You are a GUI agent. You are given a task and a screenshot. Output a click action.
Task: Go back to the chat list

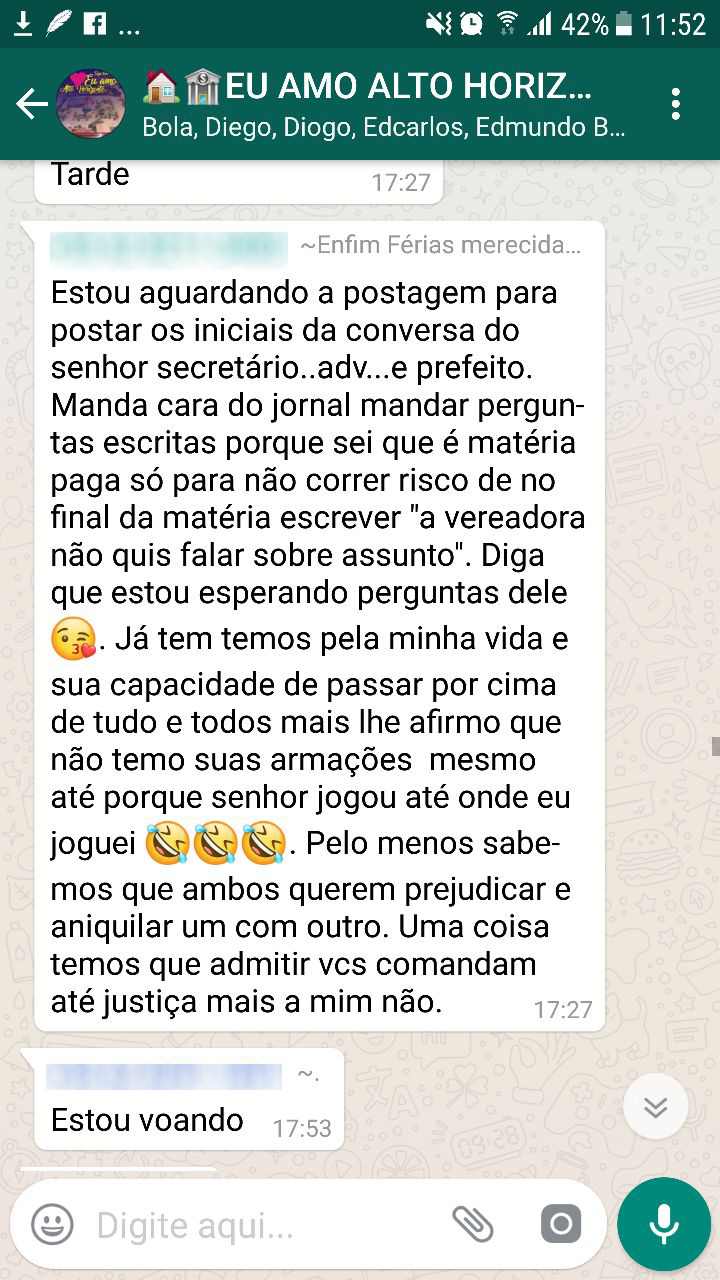click(x=30, y=104)
